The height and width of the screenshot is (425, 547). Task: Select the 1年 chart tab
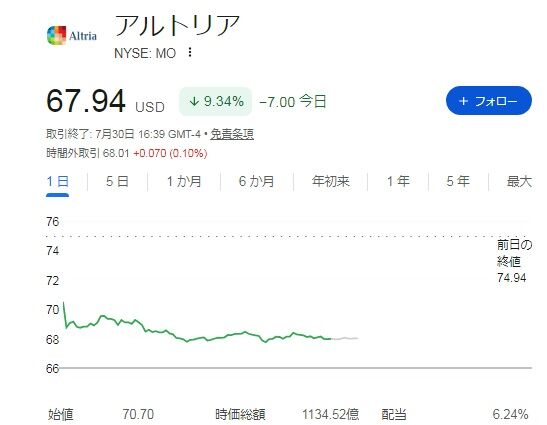click(398, 181)
